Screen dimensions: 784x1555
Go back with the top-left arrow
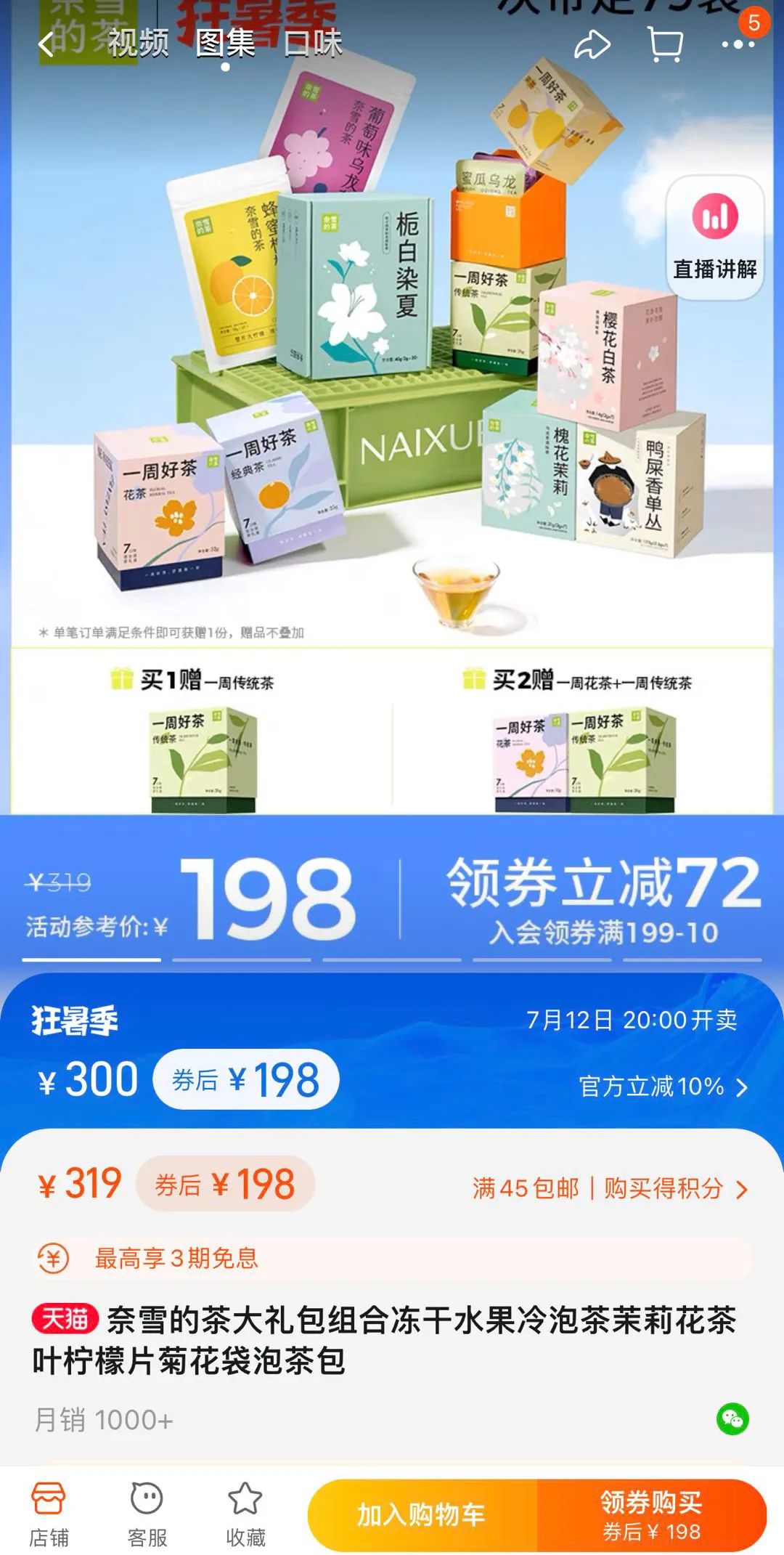(x=46, y=44)
